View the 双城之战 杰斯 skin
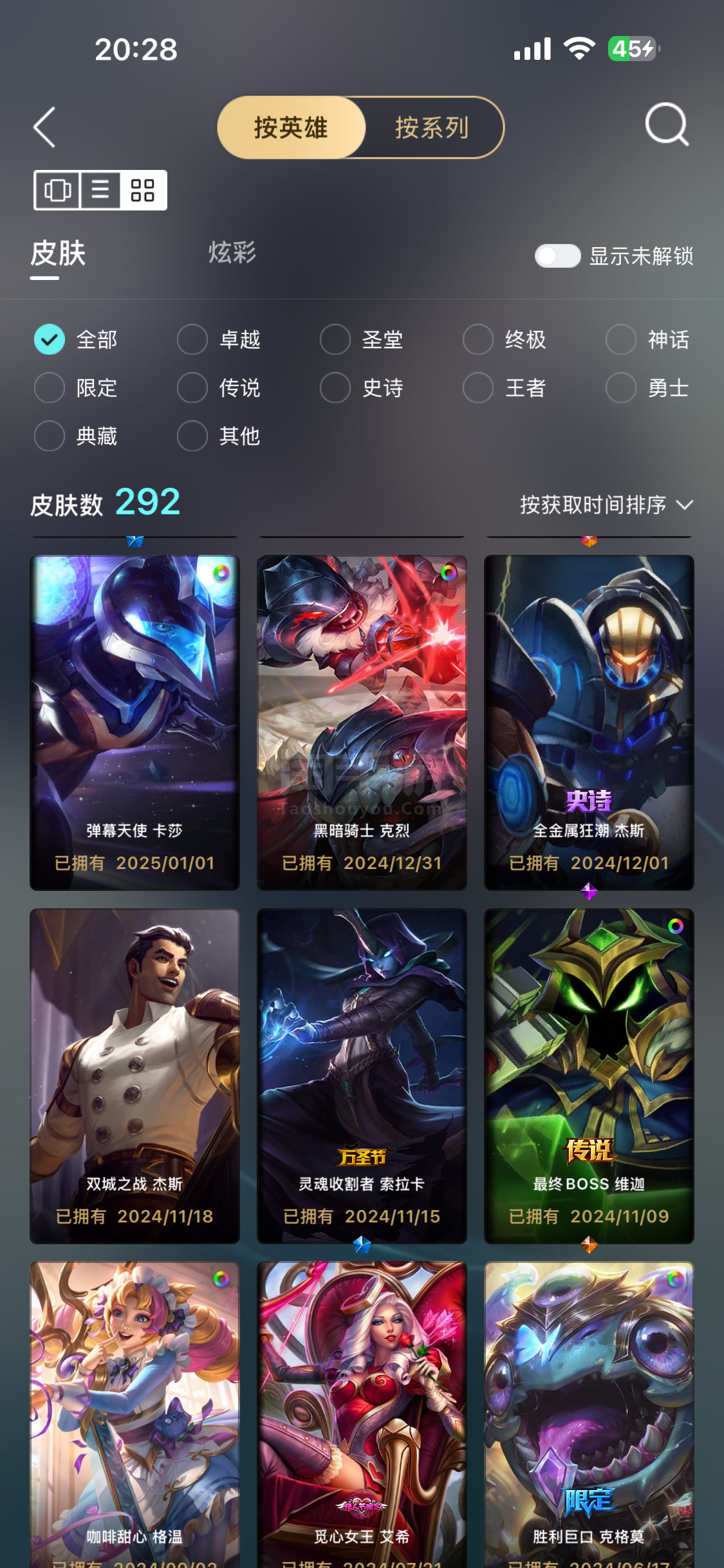The width and height of the screenshot is (724, 1568). [135, 1076]
